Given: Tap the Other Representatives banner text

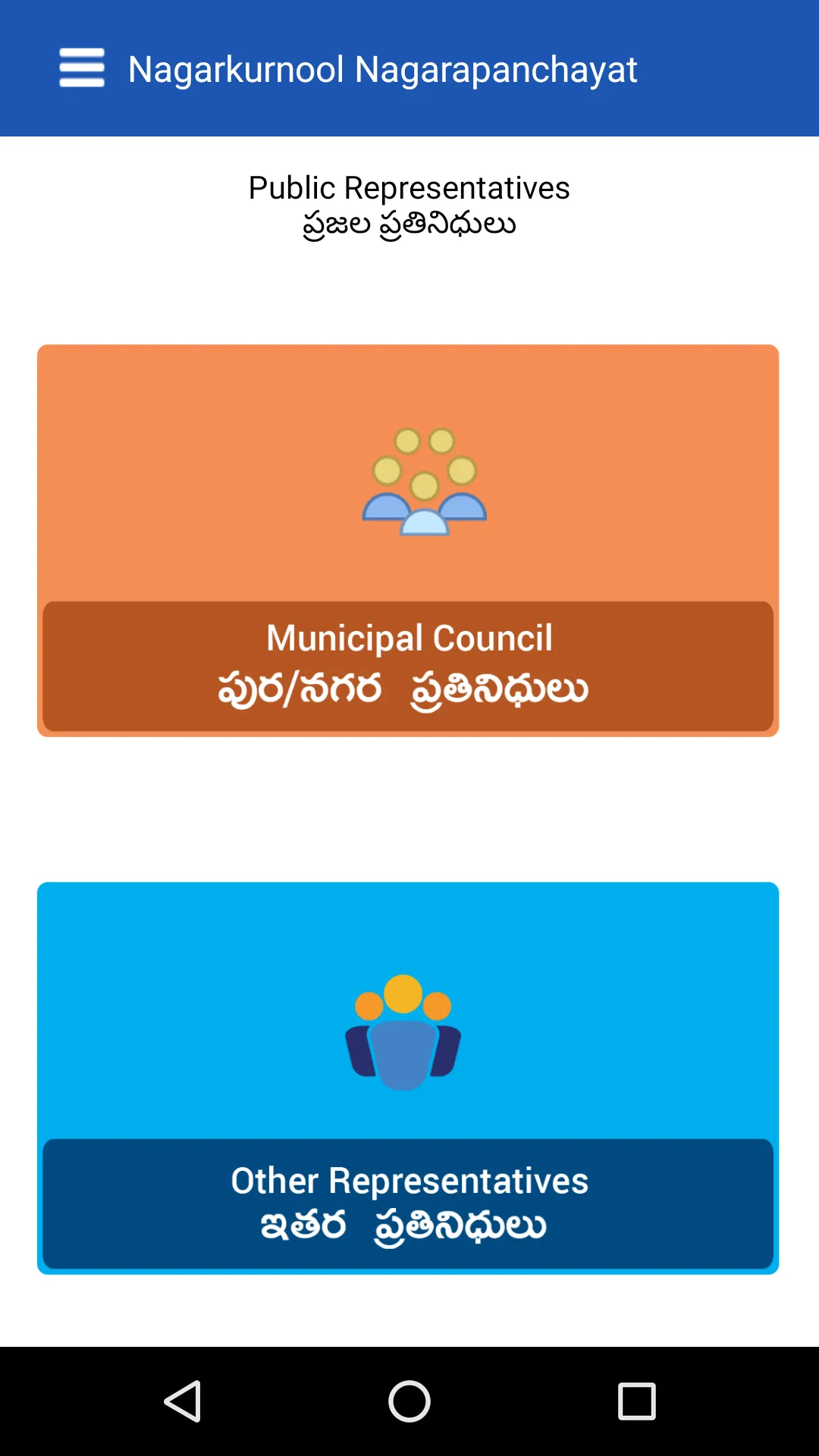Looking at the screenshot, I should pyautogui.click(x=410, y=1180).
